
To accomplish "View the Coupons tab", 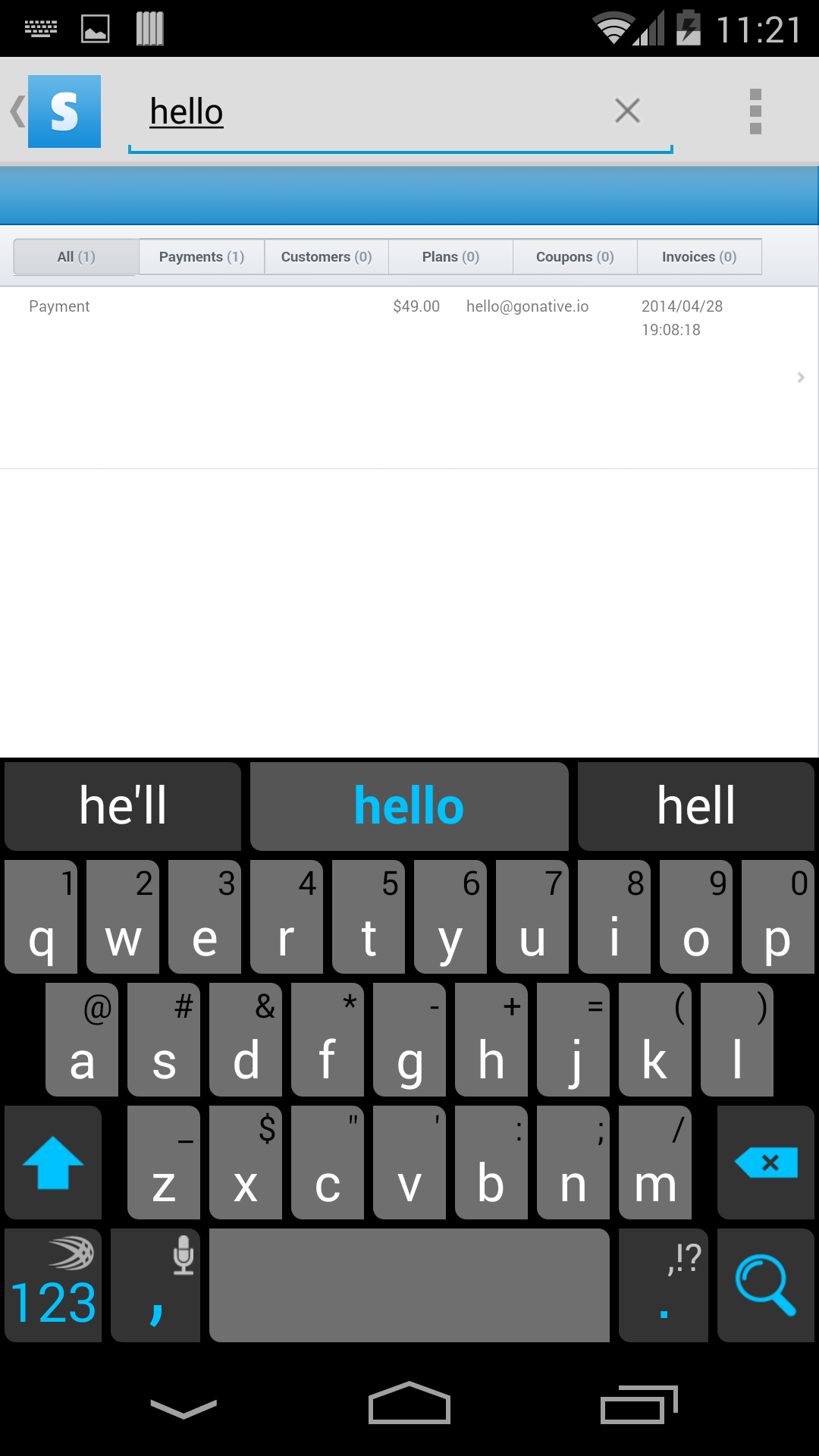I will coord(575,257).
